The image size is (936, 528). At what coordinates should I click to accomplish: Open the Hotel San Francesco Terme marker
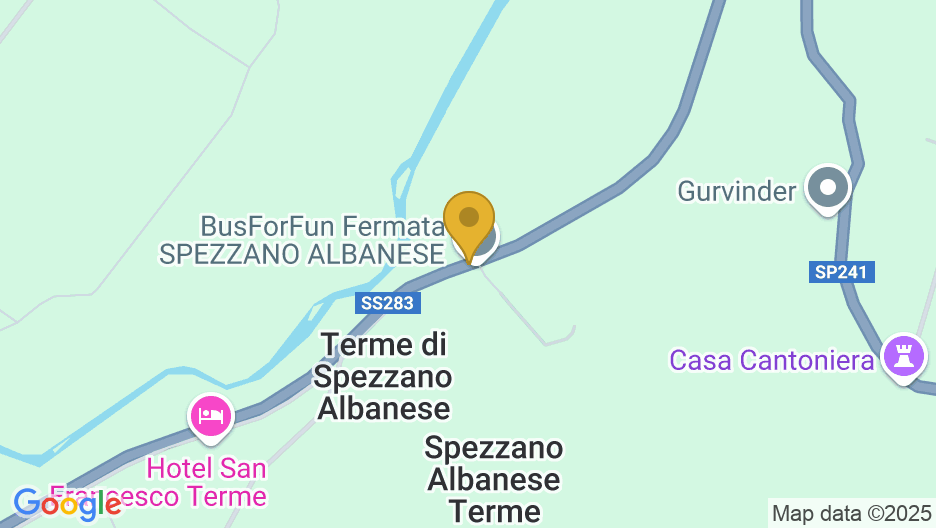click(x=210, y=415)
